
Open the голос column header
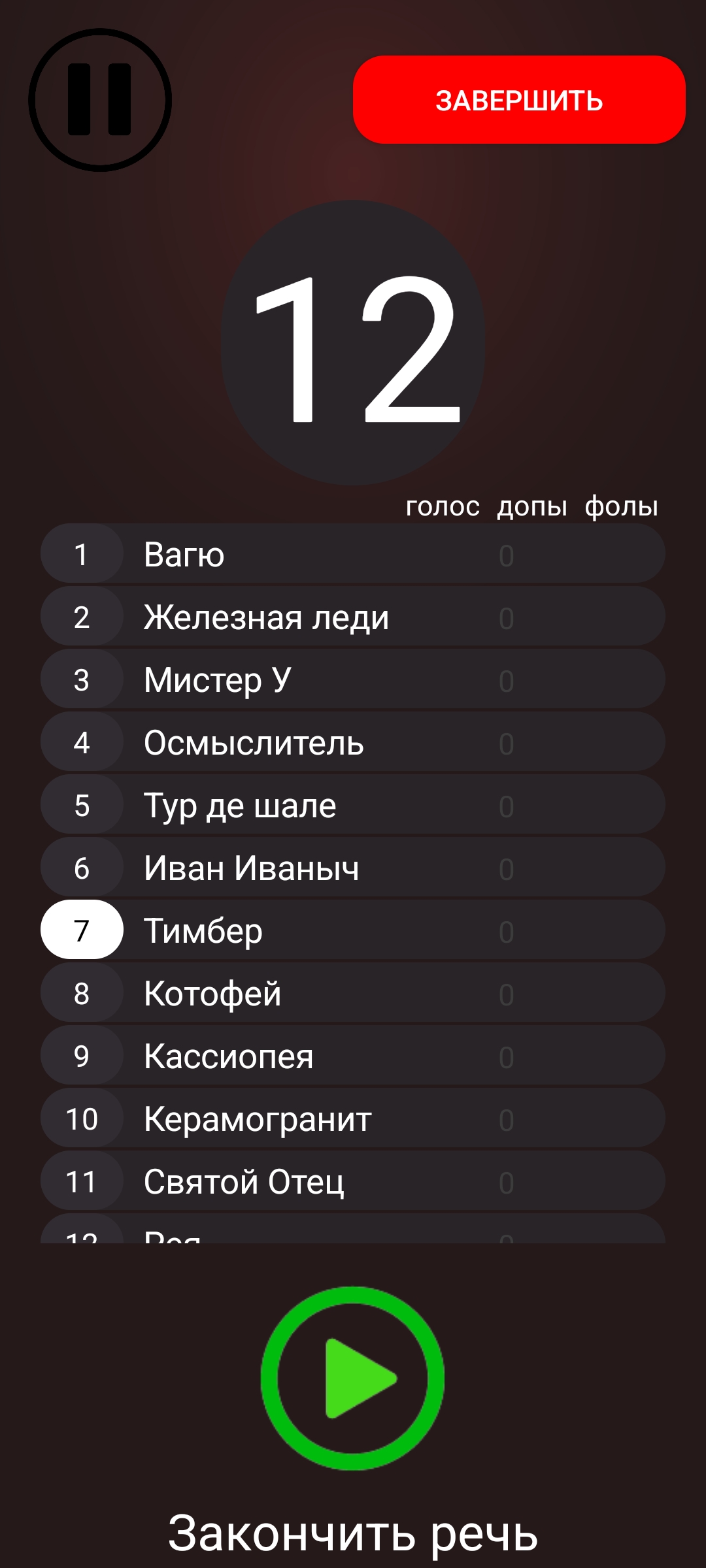click(441, 505)
